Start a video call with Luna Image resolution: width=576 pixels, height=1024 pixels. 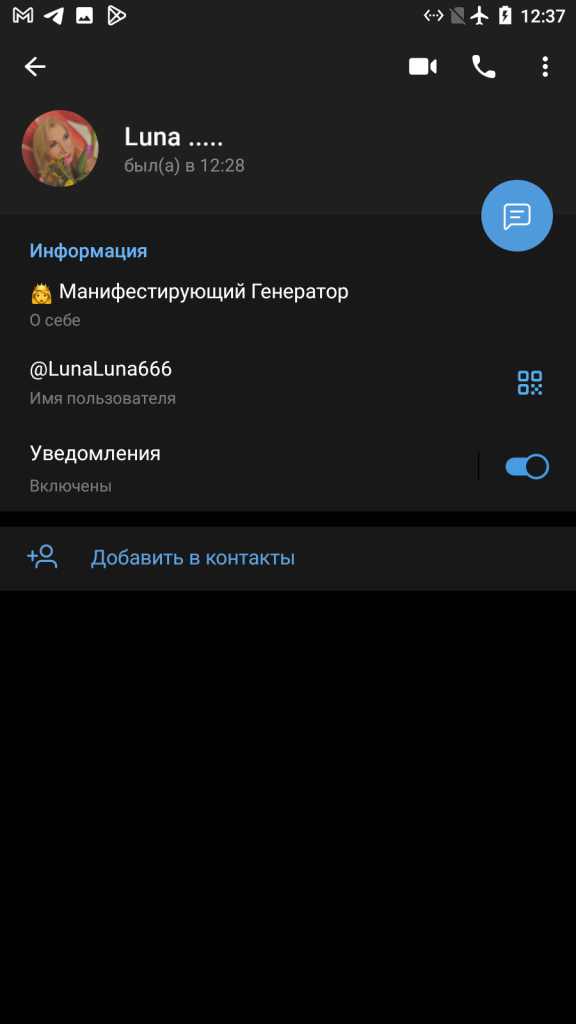click(423, 67)
